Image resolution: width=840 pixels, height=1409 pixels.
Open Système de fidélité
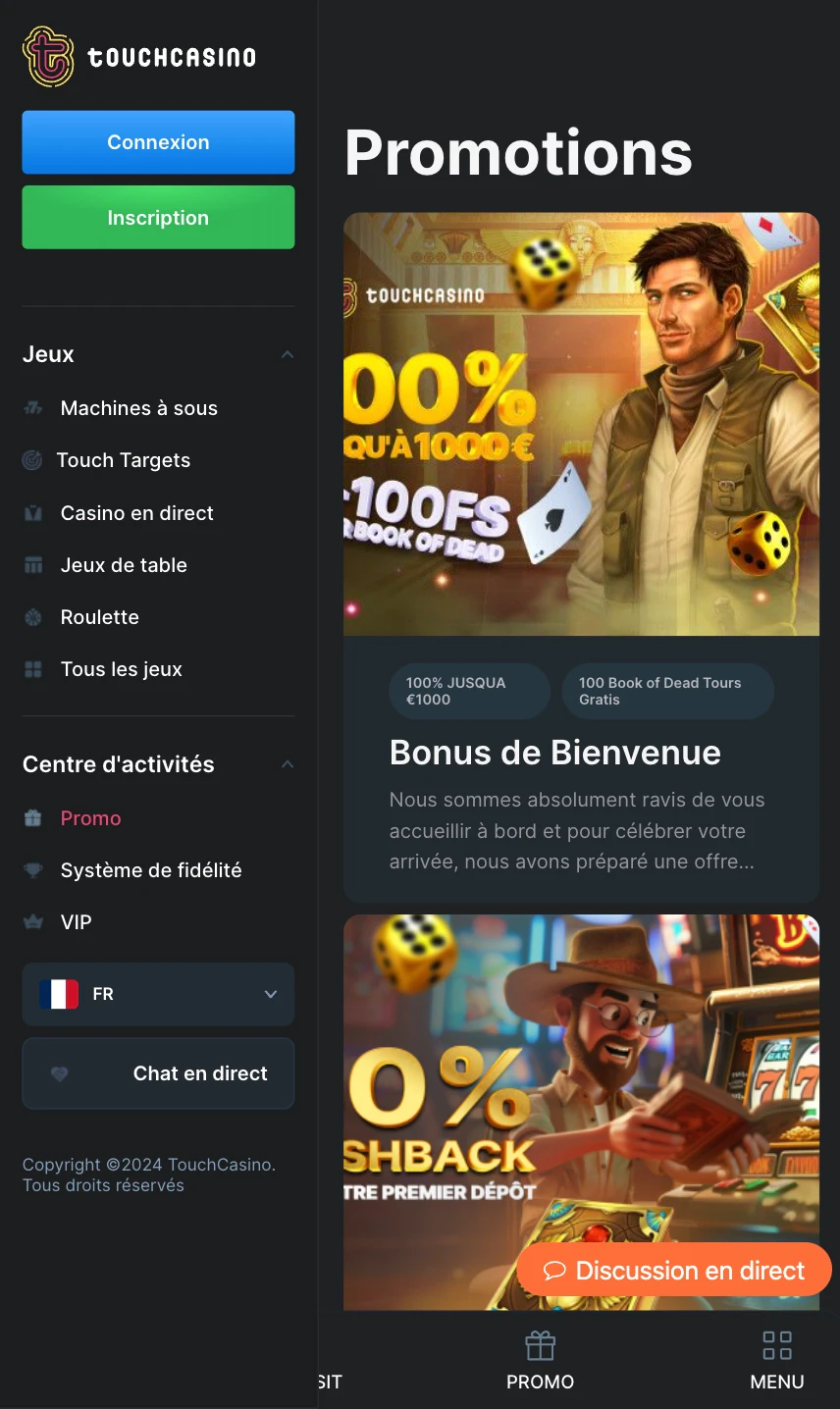(150, 870)
